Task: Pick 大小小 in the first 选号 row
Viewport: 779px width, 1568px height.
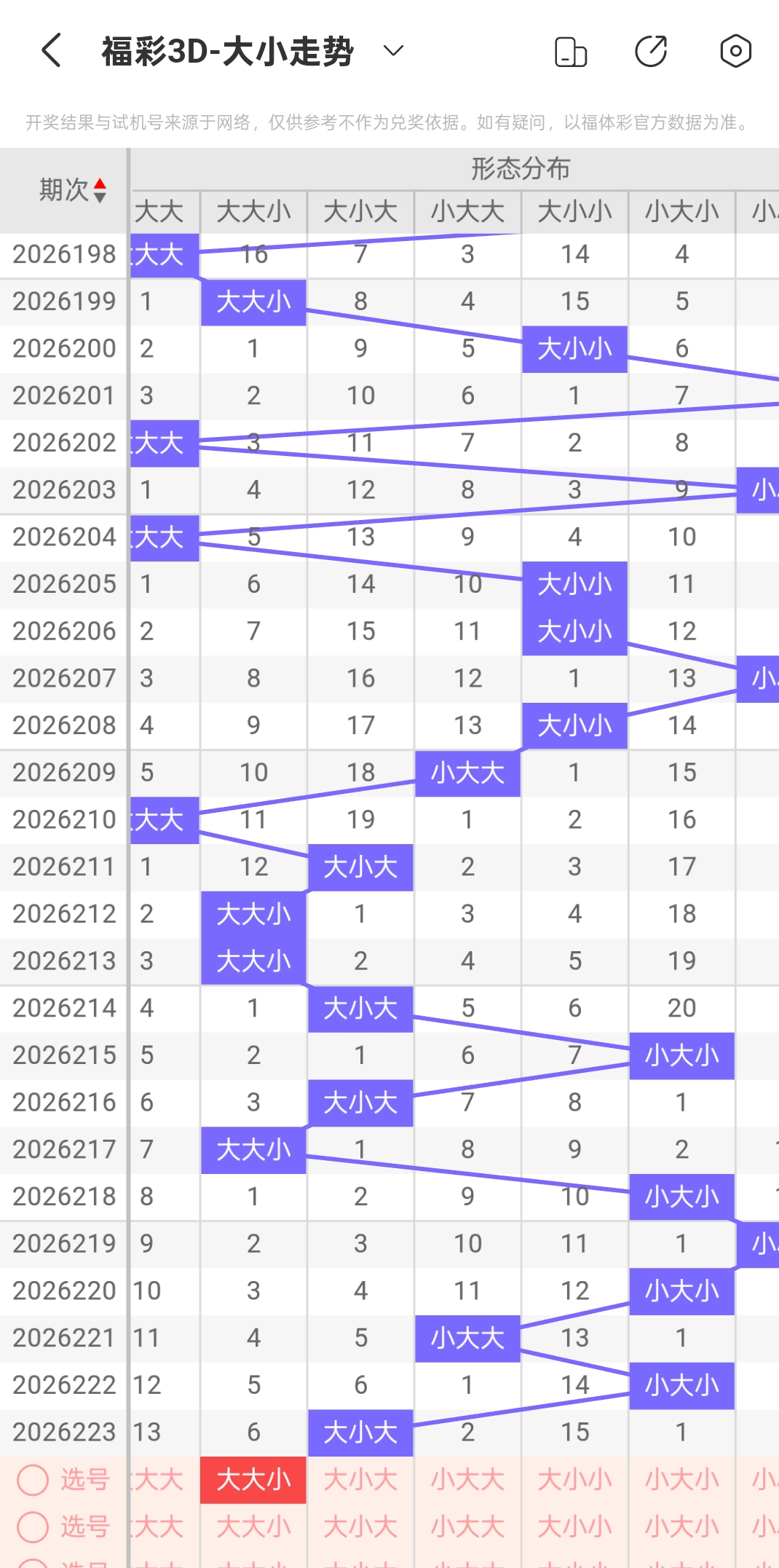Action: pos(574,1480)
